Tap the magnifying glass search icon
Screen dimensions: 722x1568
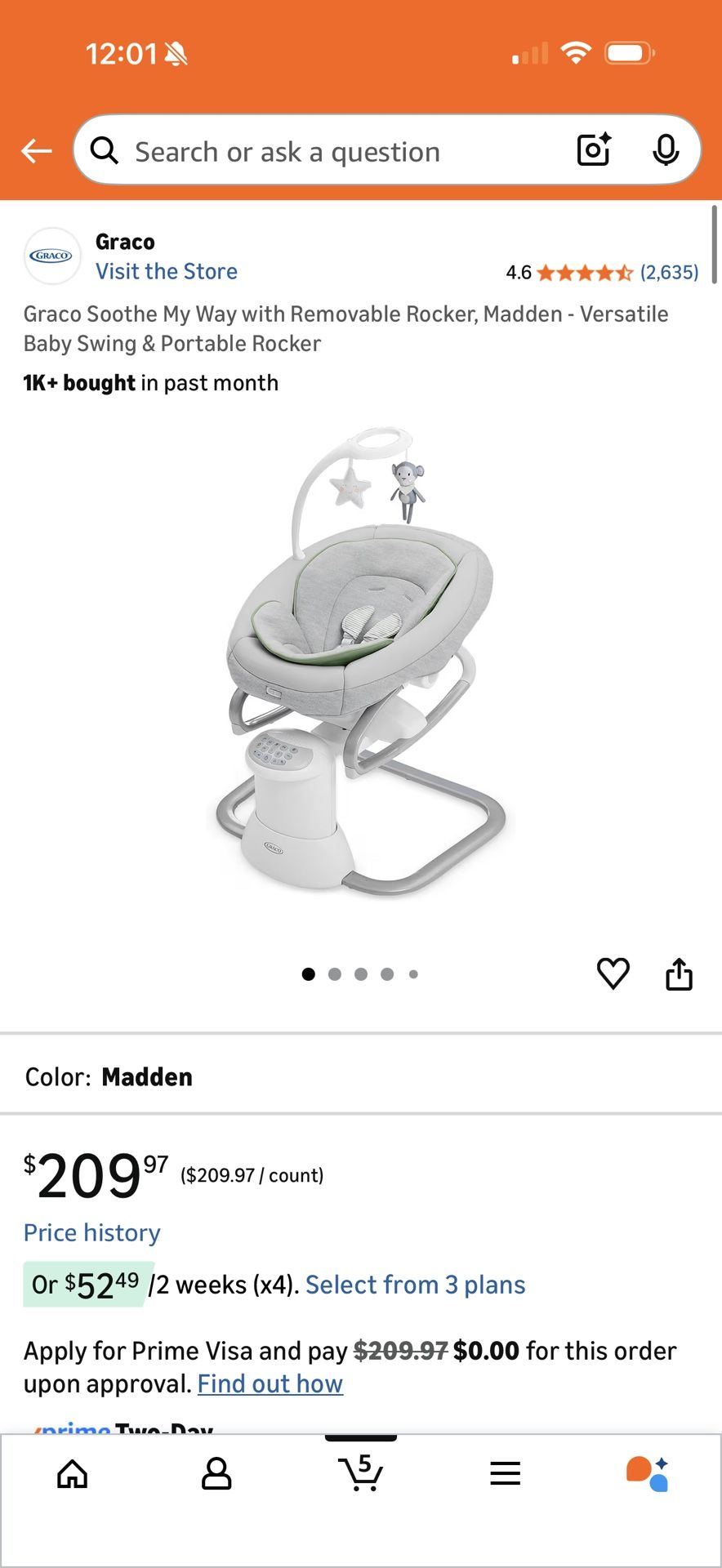click(x=105, y=150)
